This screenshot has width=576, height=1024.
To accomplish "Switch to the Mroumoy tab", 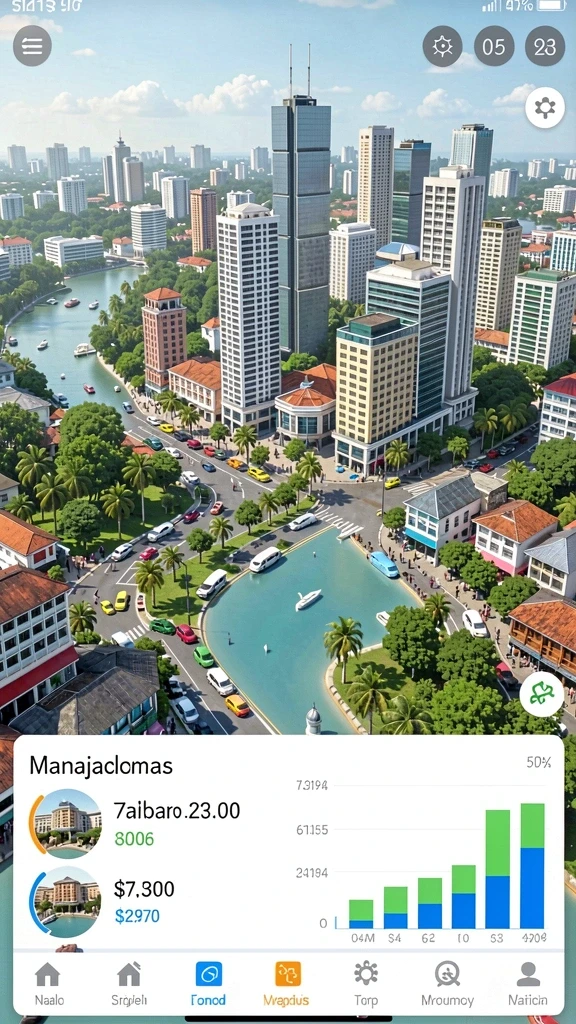I will point(447,984).
